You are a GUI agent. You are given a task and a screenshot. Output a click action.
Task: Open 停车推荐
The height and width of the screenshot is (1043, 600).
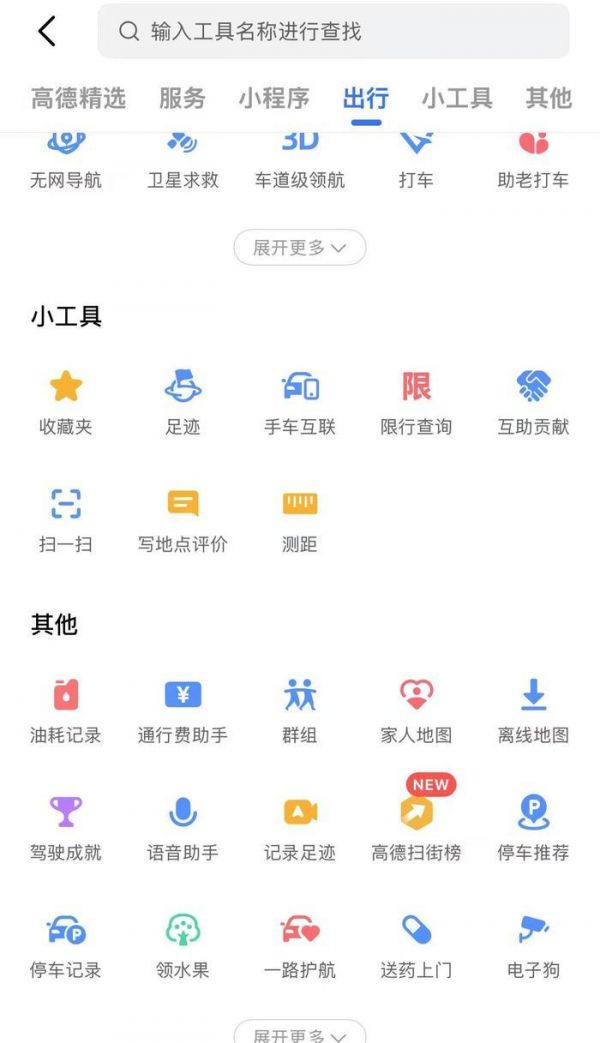pyautogui.click(x=533, y=828)
